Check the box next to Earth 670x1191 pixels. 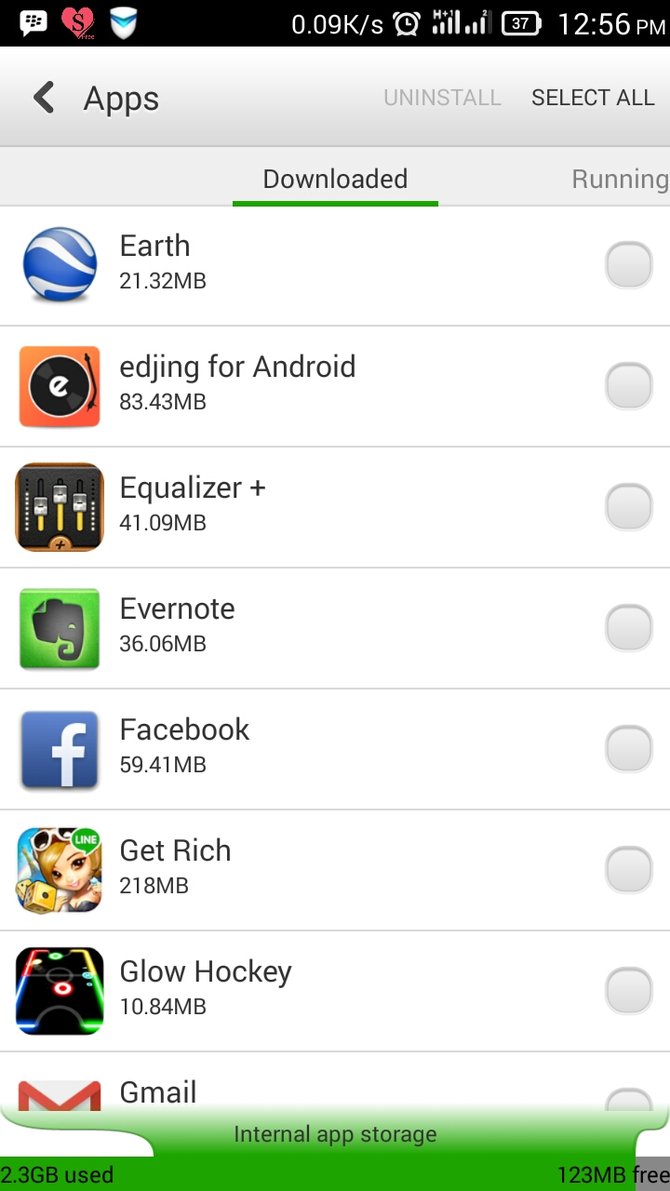point(629,265)
